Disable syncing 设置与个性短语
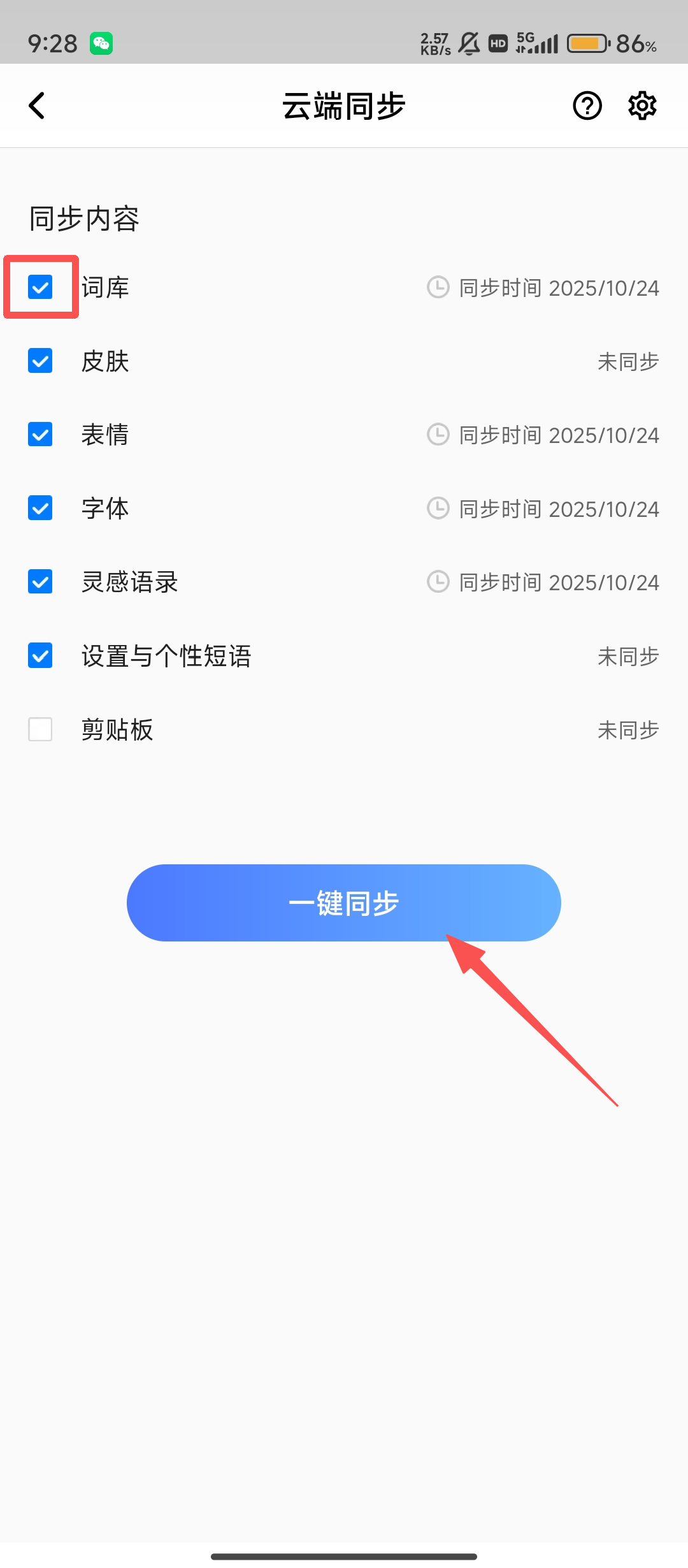 pyautogui.click(x=40, y=655)
